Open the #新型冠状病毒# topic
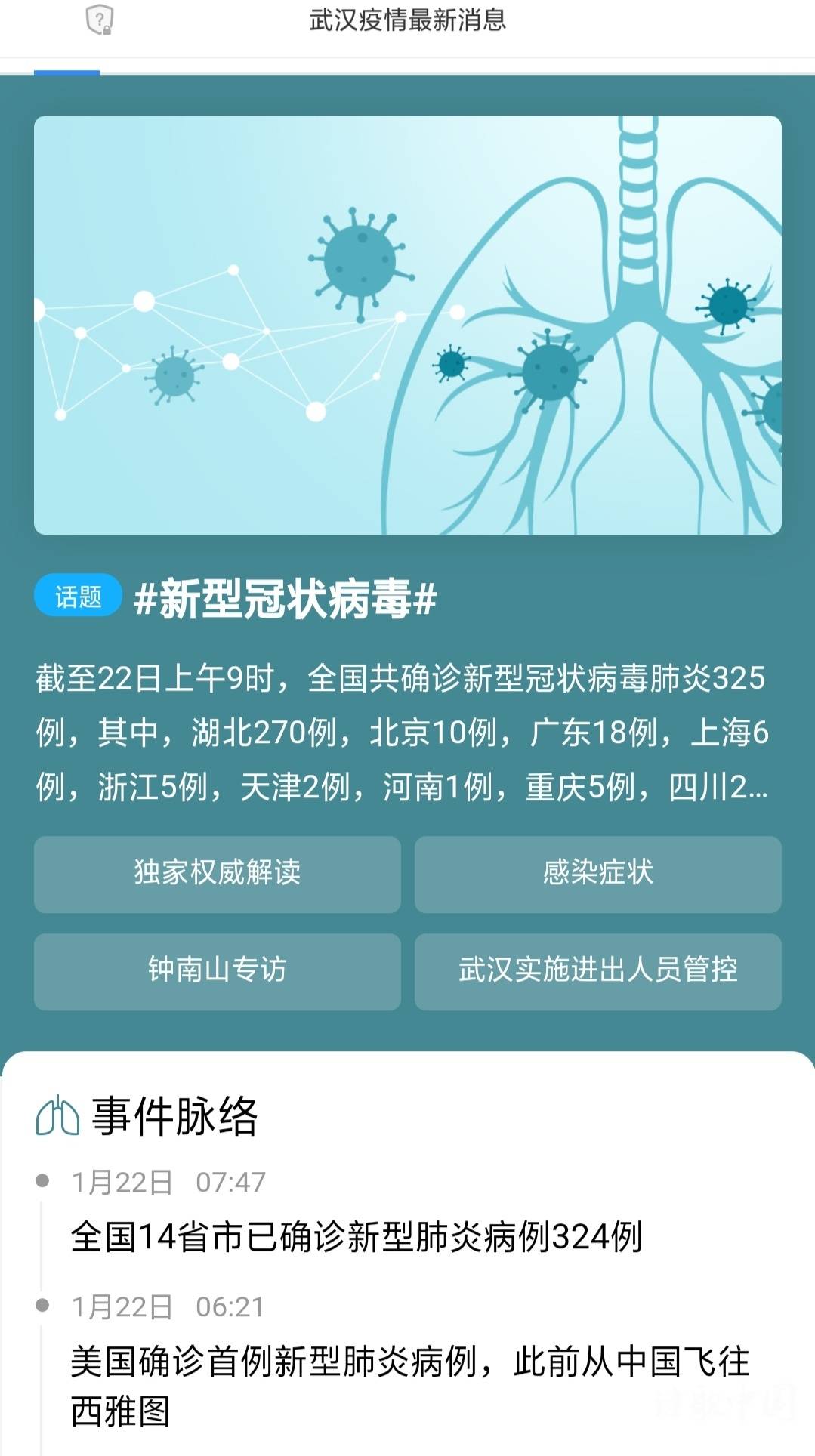 click(x=285, y=600)
